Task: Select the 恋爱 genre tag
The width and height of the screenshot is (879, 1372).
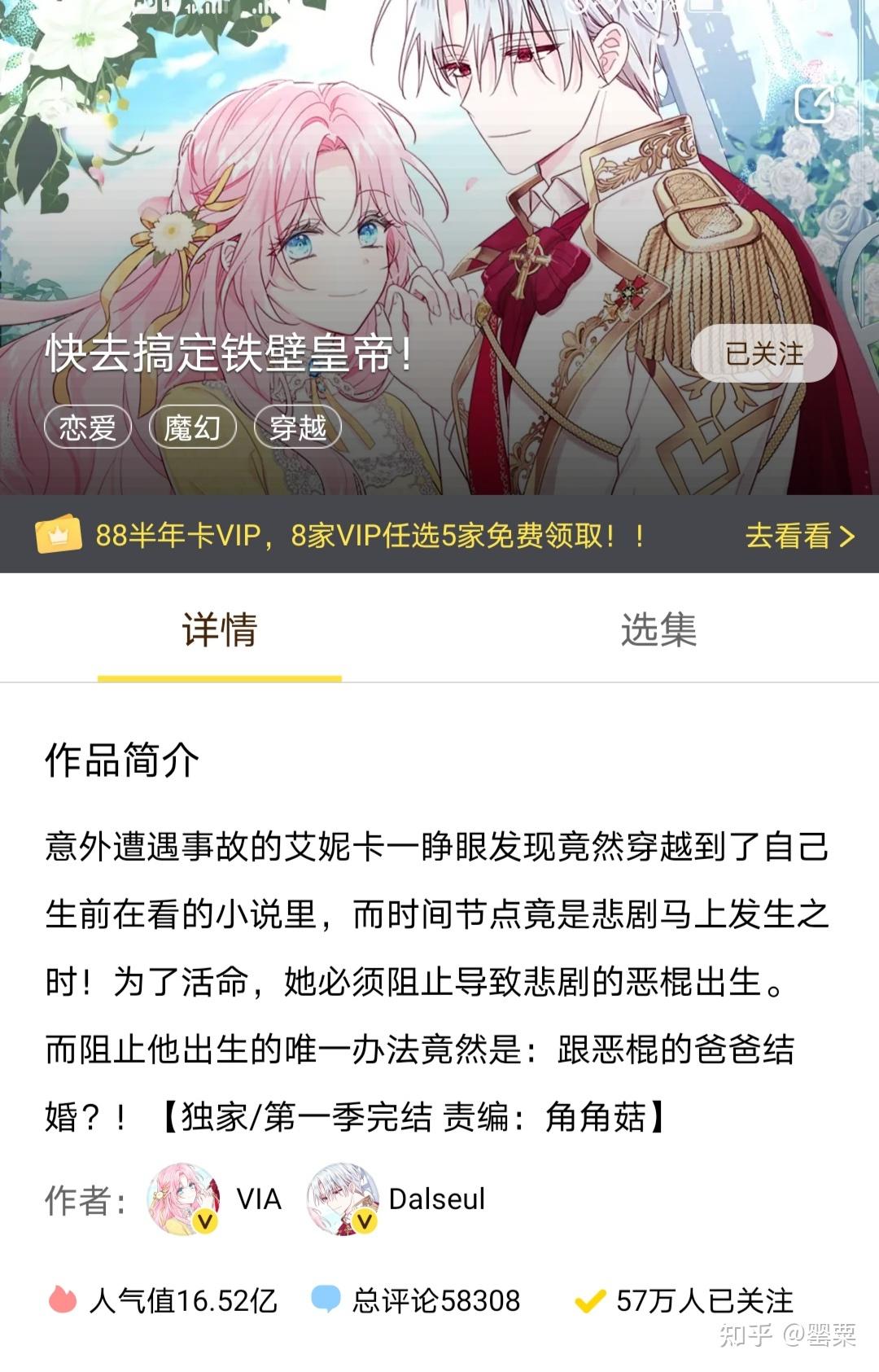Action: pyautogui.click(x=87, y=427)
